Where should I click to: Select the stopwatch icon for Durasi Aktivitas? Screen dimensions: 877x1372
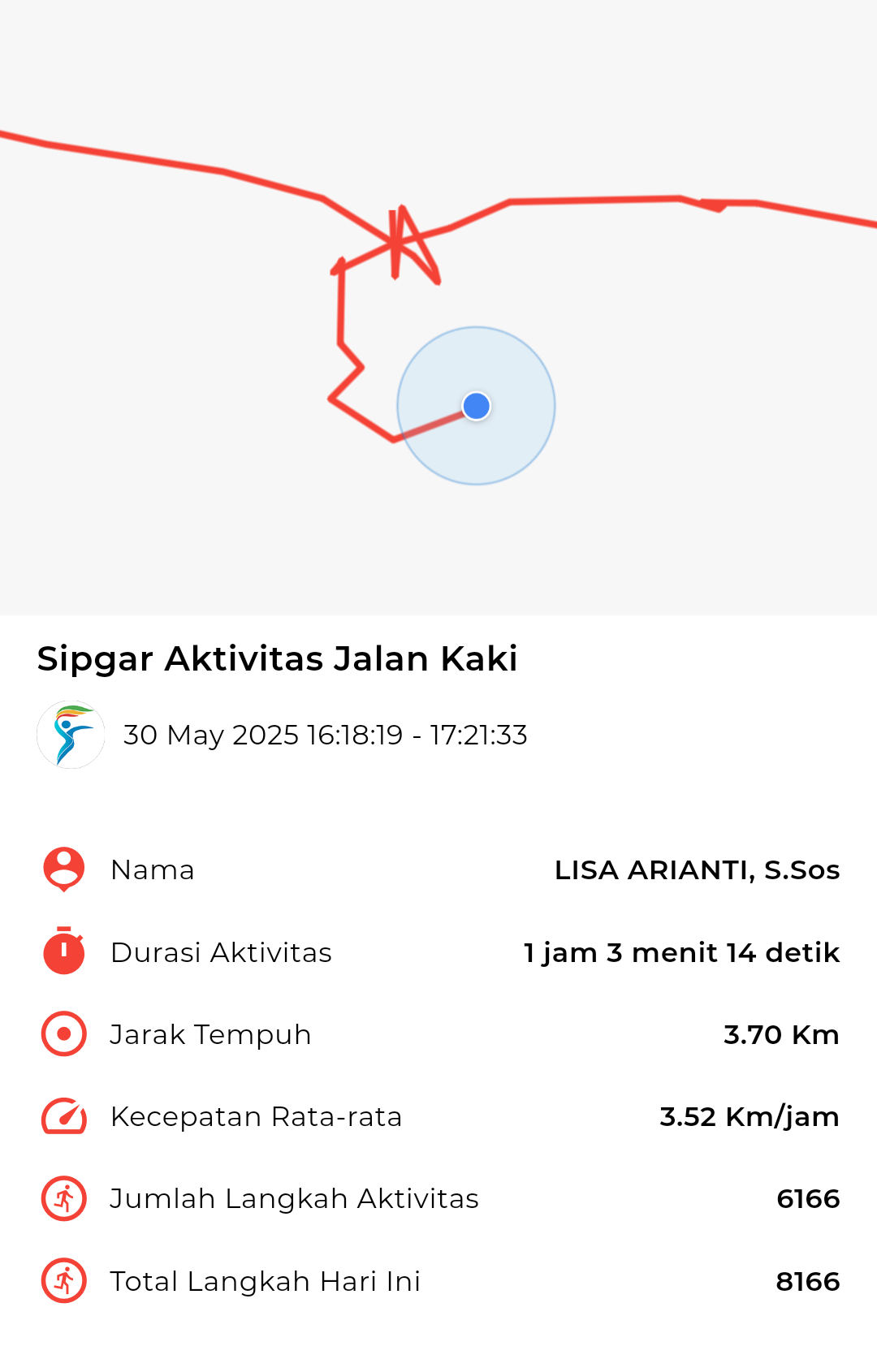coord(63,951)
